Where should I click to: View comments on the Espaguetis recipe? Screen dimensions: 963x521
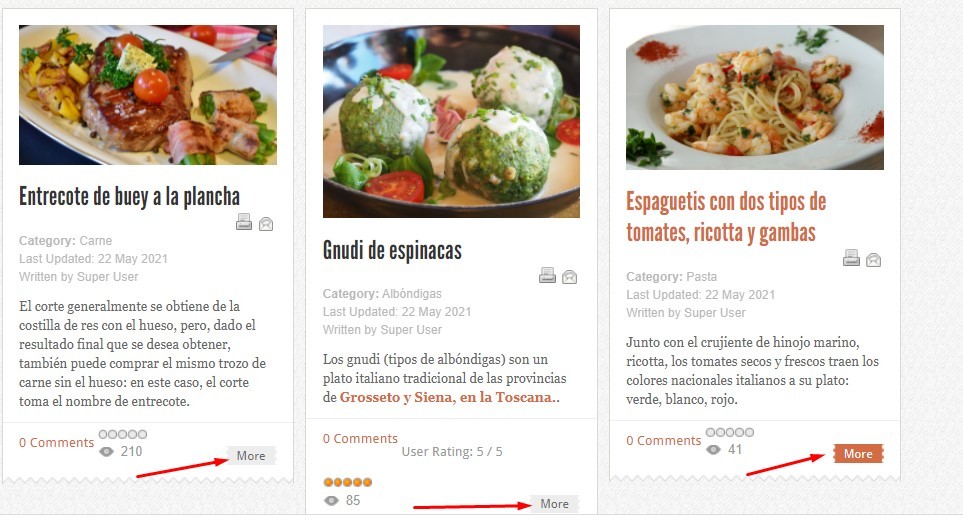tap(664, 441)
